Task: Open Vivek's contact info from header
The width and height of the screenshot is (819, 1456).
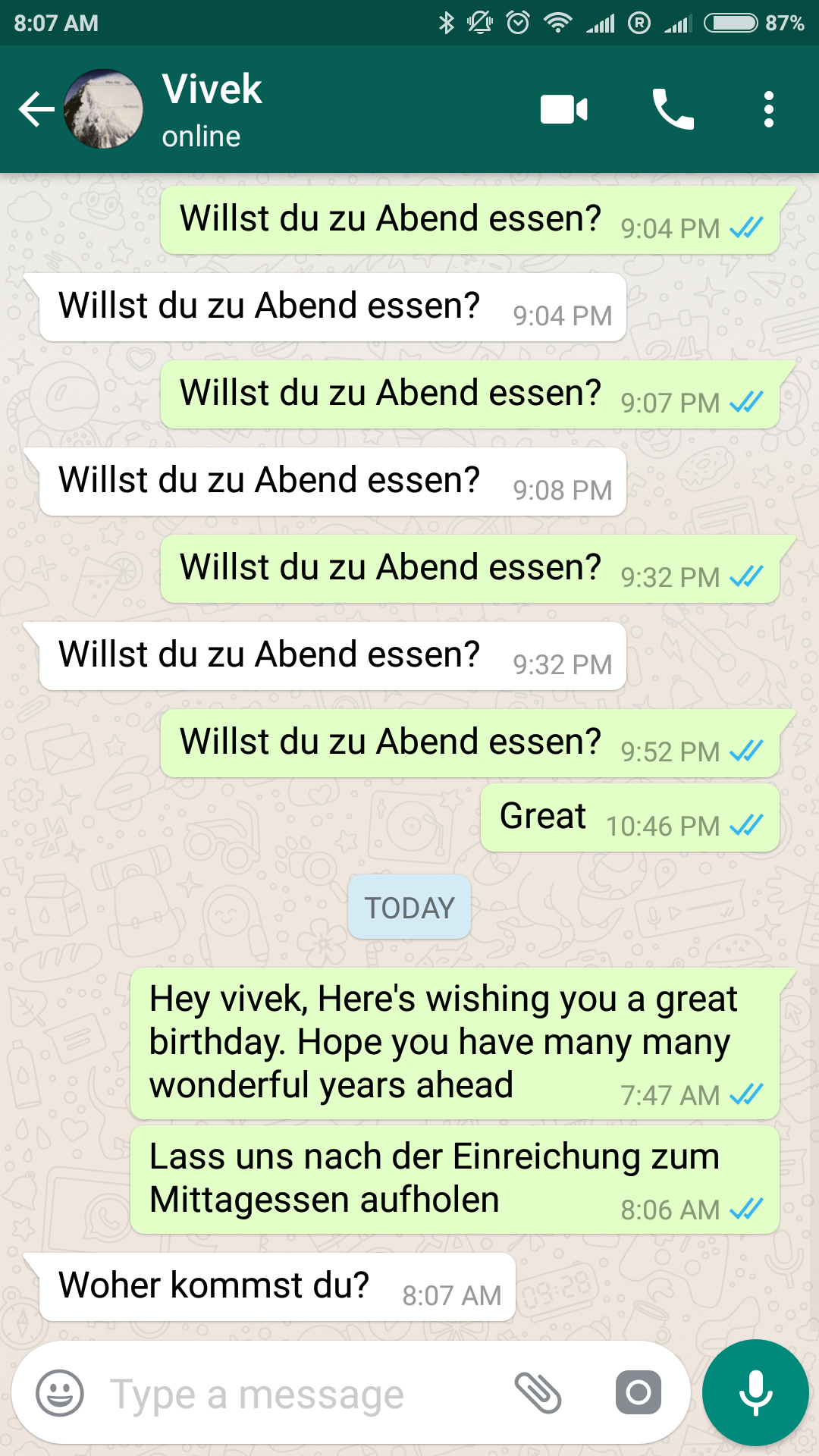Action: 212,110
